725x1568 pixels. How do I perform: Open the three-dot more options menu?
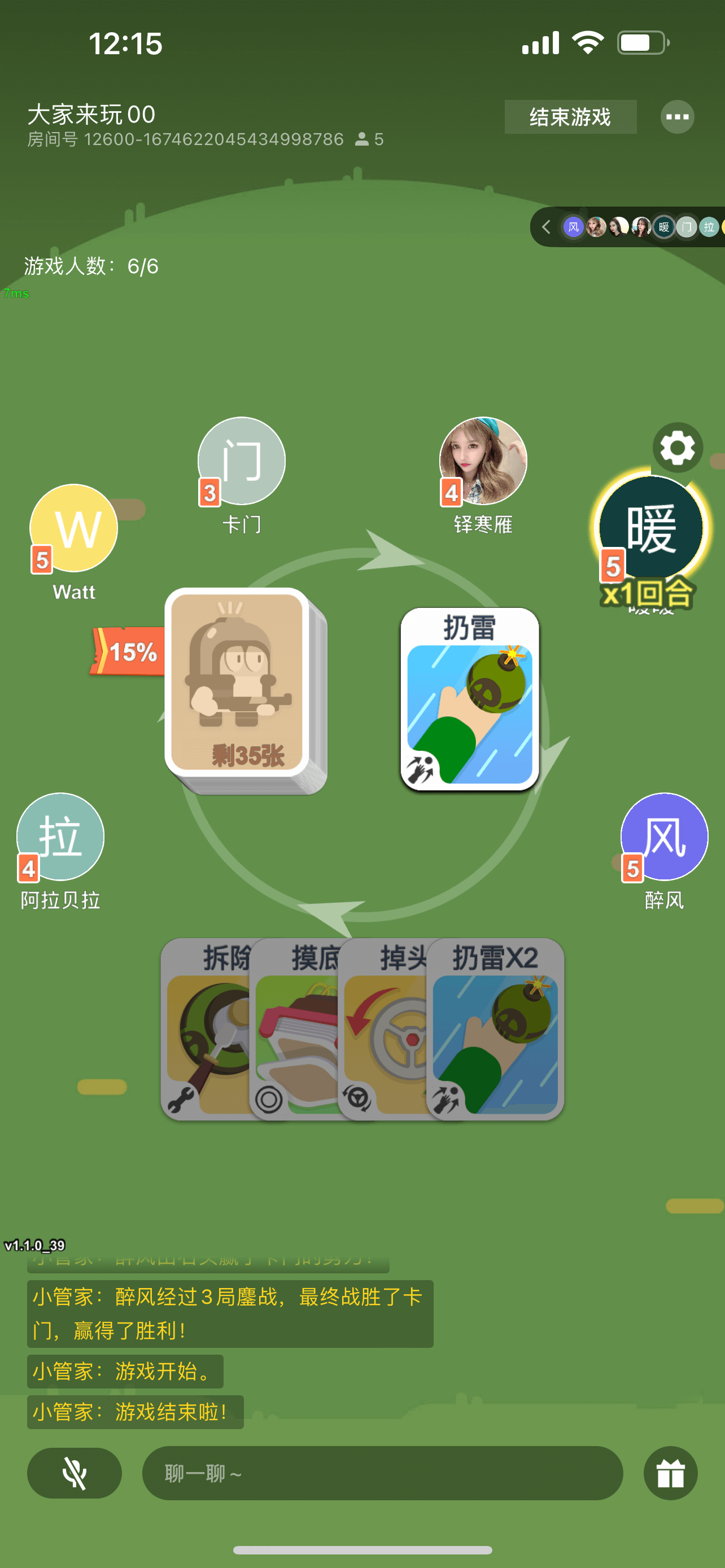(677, 117)
